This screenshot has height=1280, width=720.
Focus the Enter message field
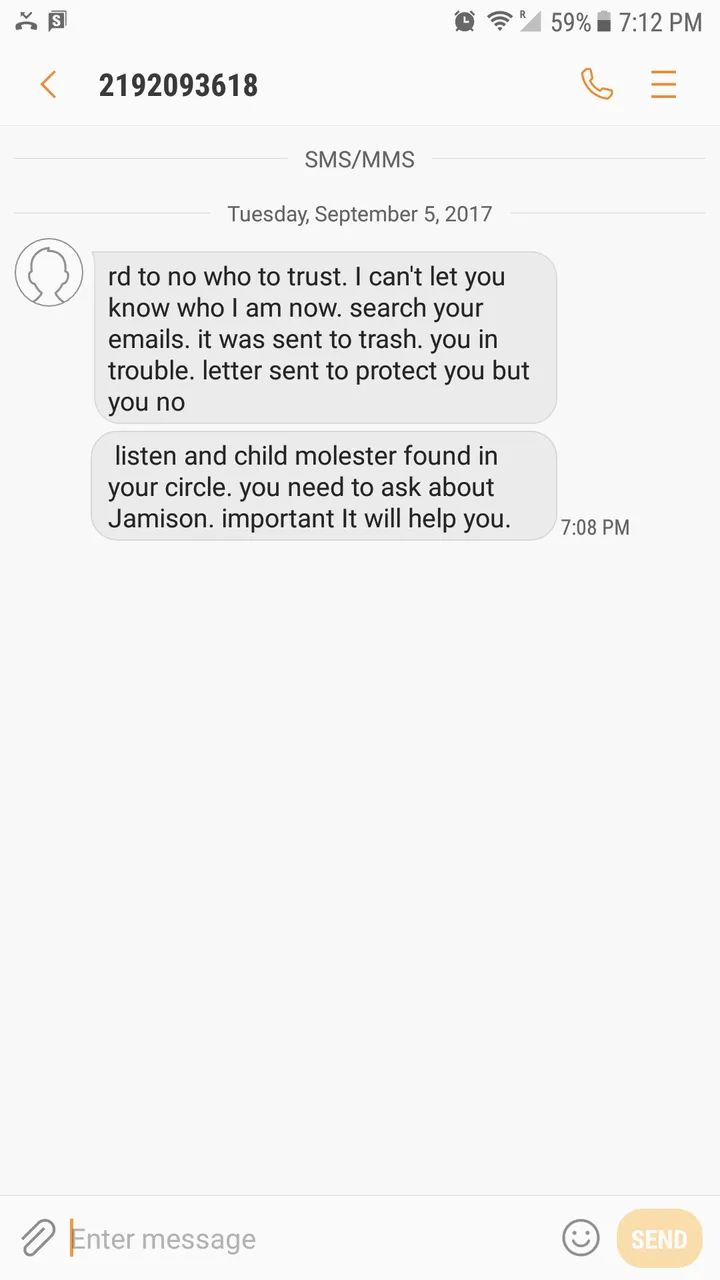point(300,1239)
